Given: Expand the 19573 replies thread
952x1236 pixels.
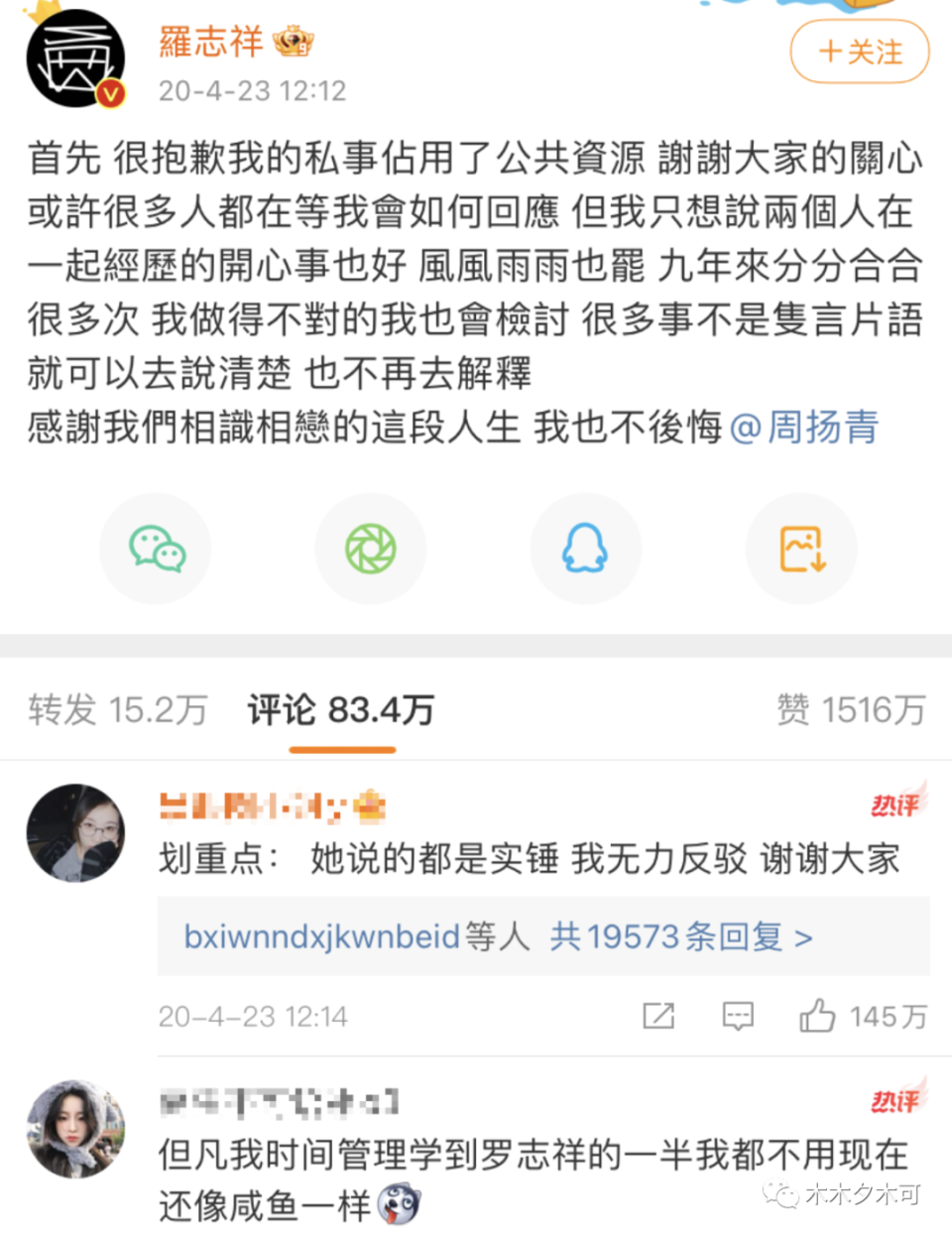Looking at the screenshot, I should (x=677, y=936).
